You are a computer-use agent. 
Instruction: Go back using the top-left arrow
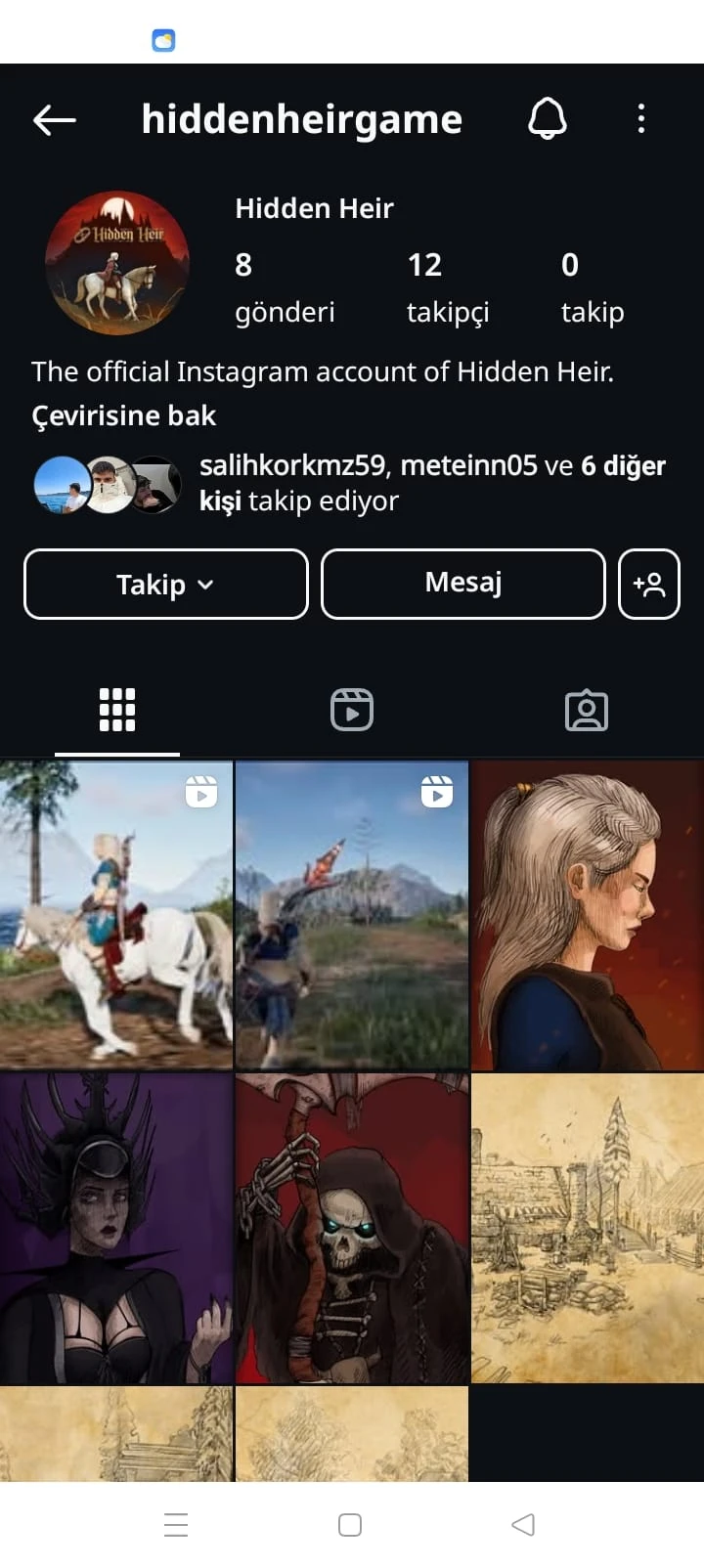point(55,119)
